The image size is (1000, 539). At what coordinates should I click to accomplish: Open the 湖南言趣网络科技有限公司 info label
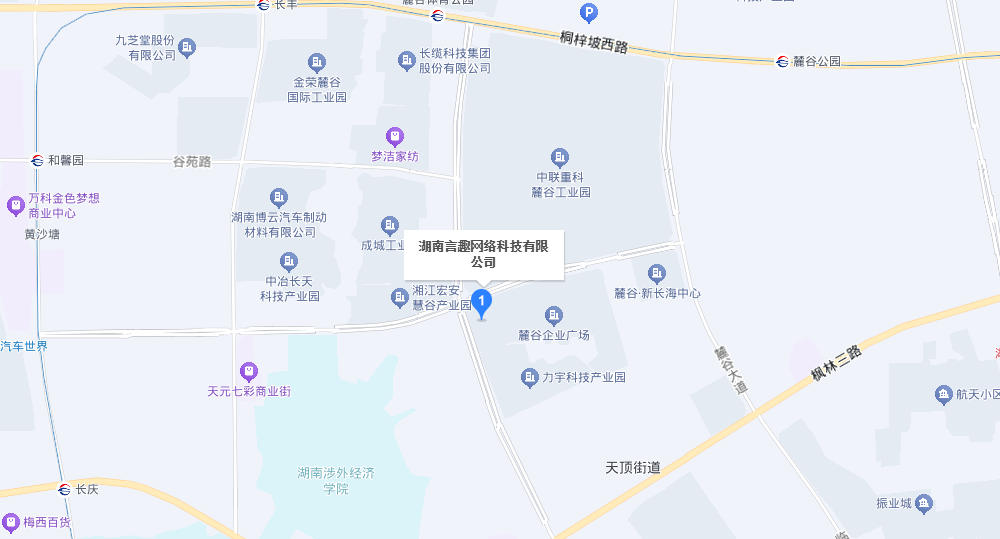tap(484, 254)
